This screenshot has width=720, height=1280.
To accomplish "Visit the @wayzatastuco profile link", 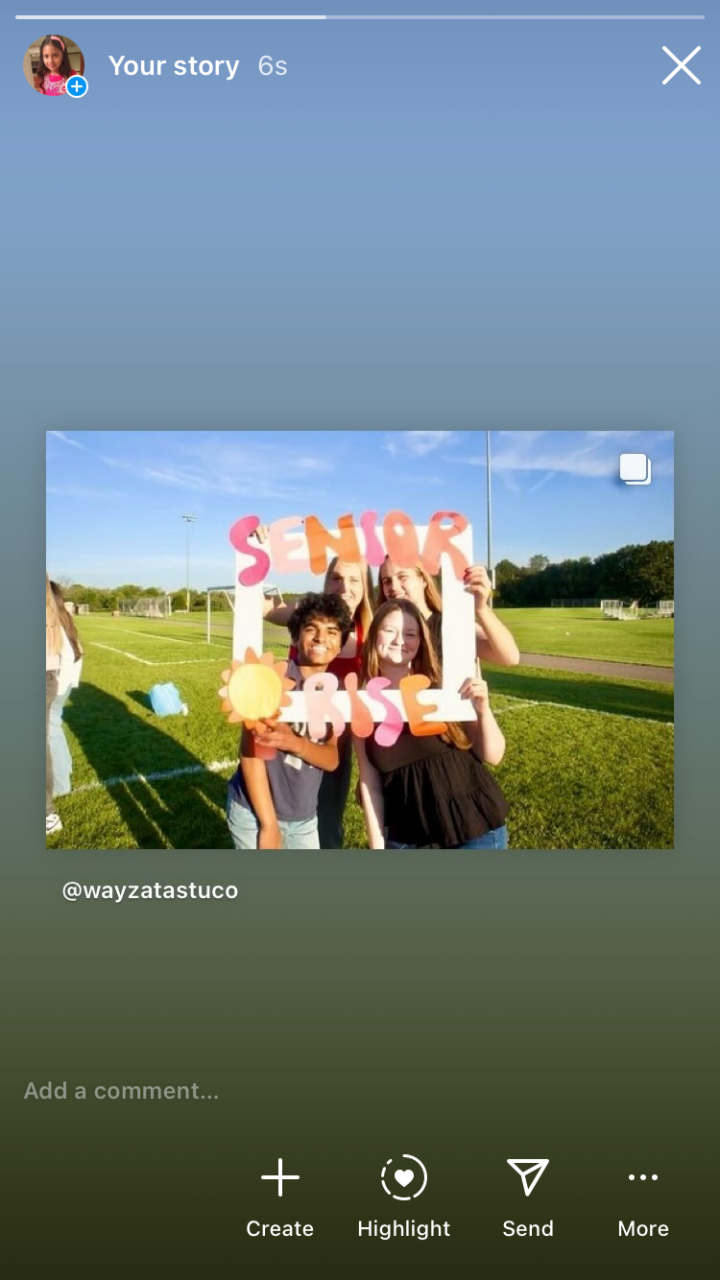I will pyautogui.click(x=150, y=890).
